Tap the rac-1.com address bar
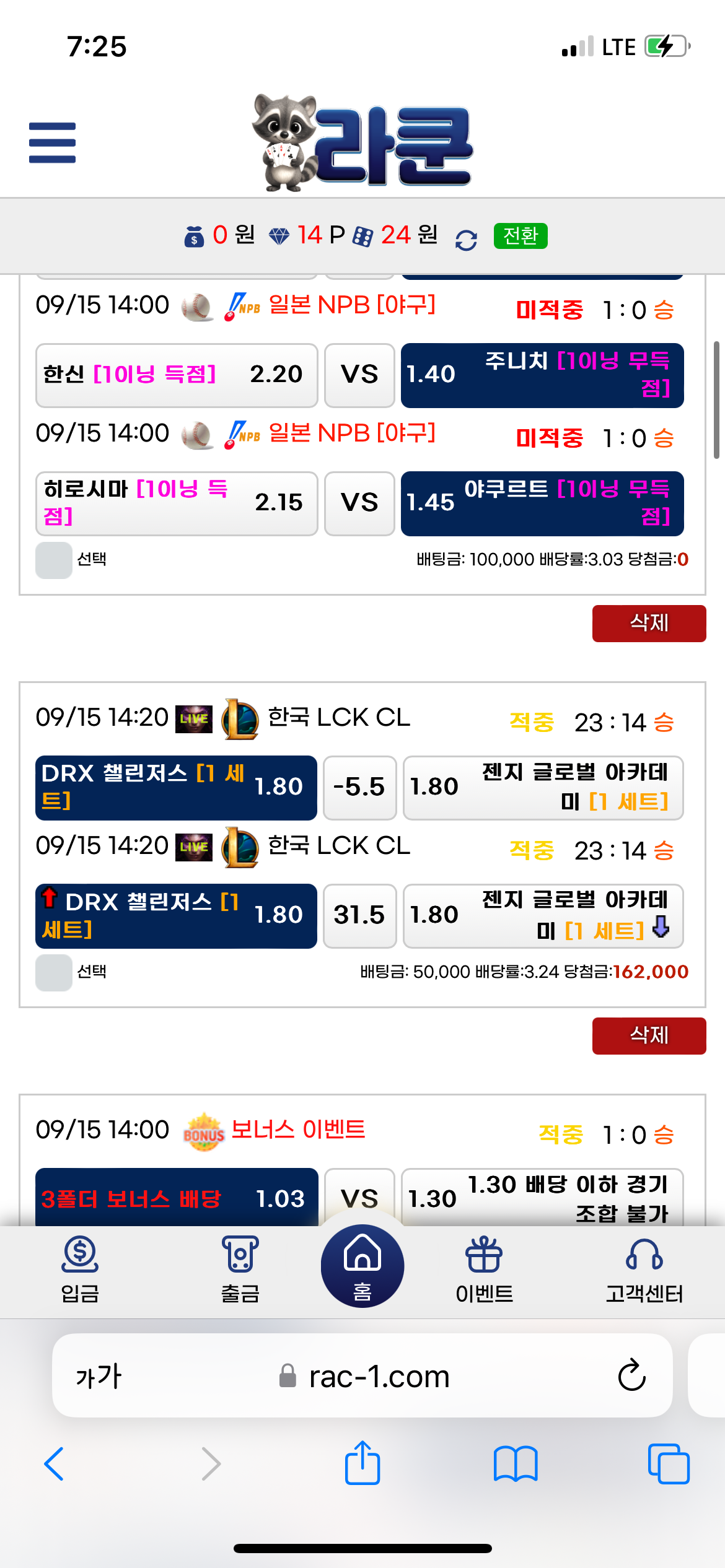 [x=378, y=1377]
